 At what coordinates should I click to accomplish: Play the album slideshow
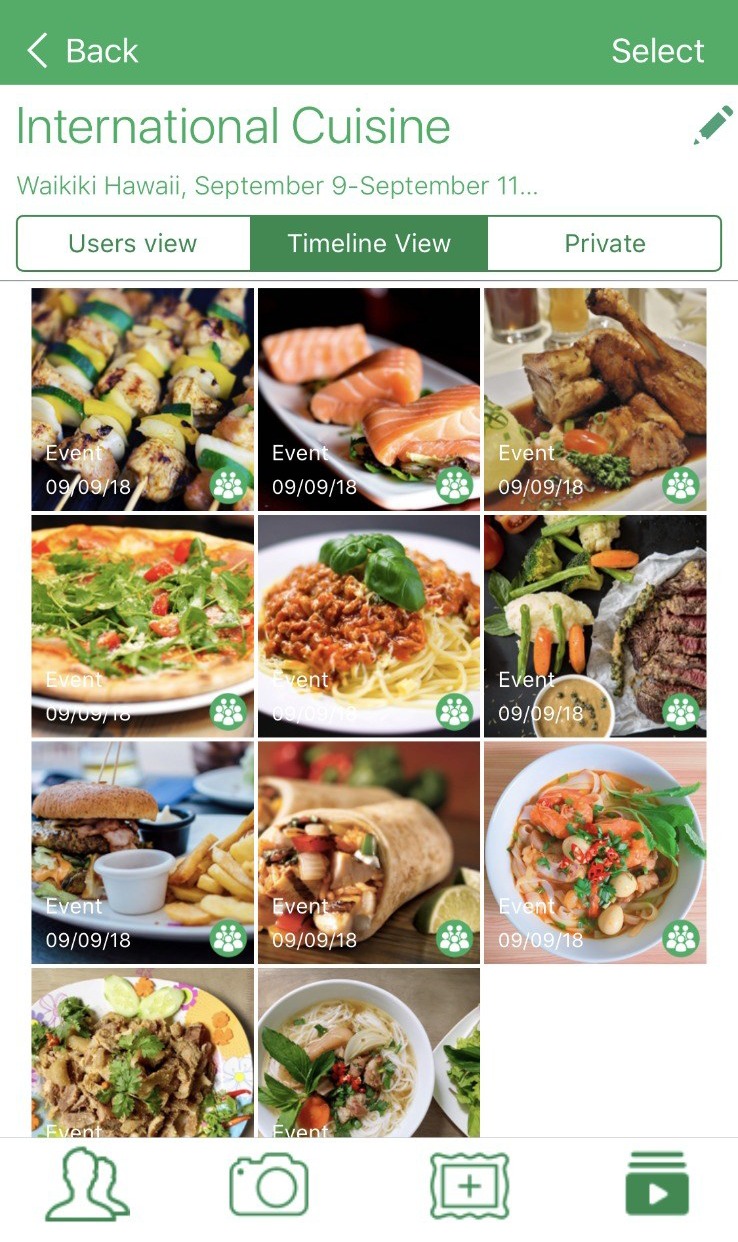tap(657, 1187)
